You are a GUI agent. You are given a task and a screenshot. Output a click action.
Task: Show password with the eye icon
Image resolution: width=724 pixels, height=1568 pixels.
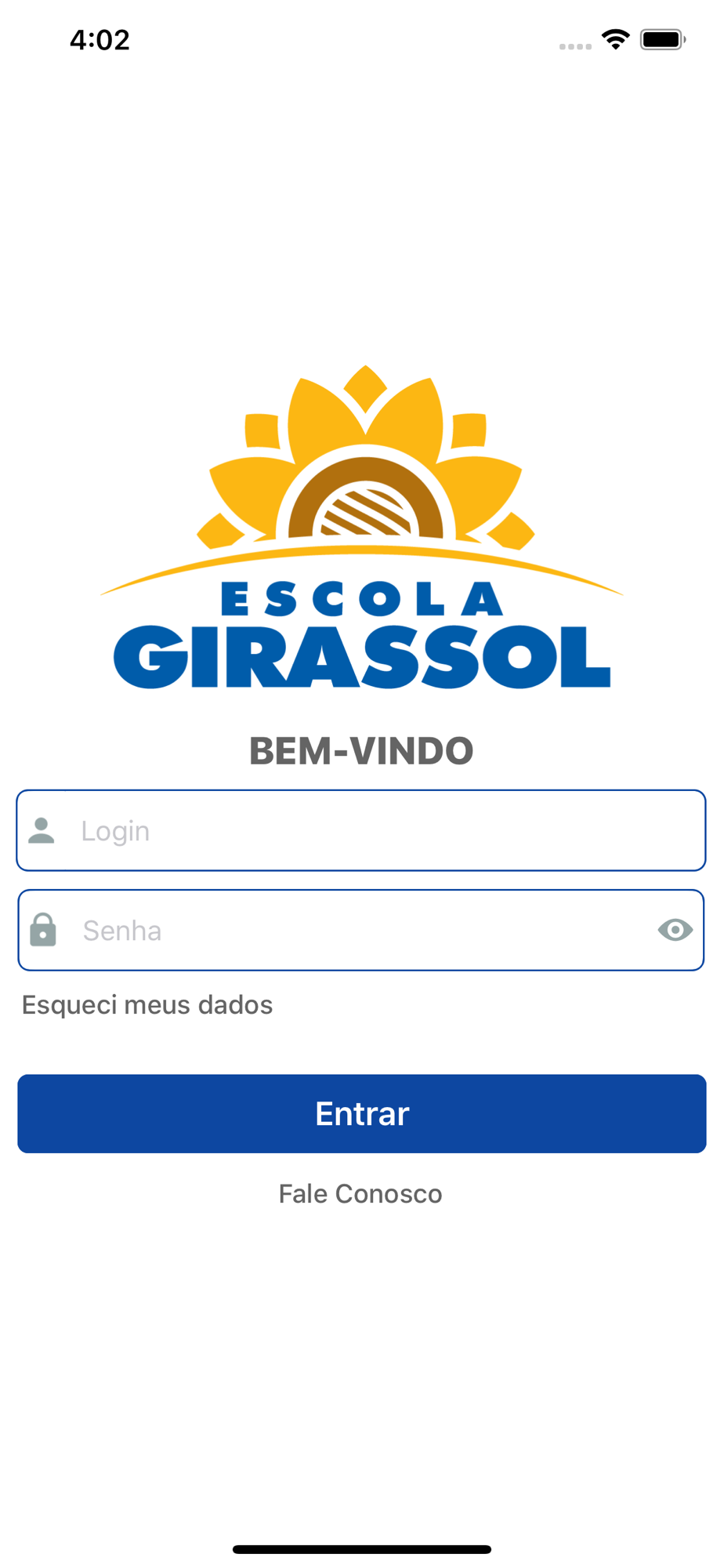675,930
